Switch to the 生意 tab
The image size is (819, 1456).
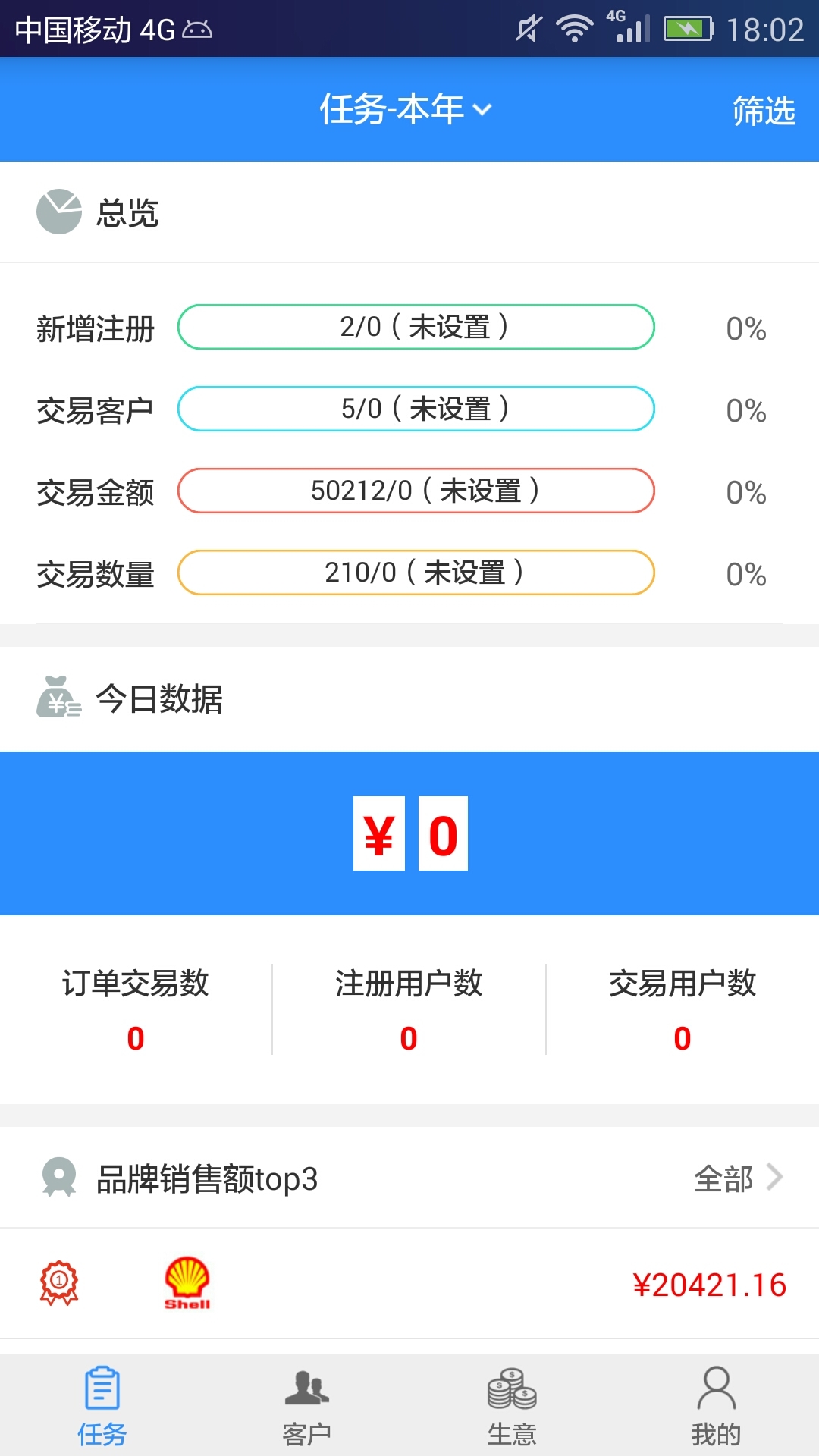pos(512,1407)
